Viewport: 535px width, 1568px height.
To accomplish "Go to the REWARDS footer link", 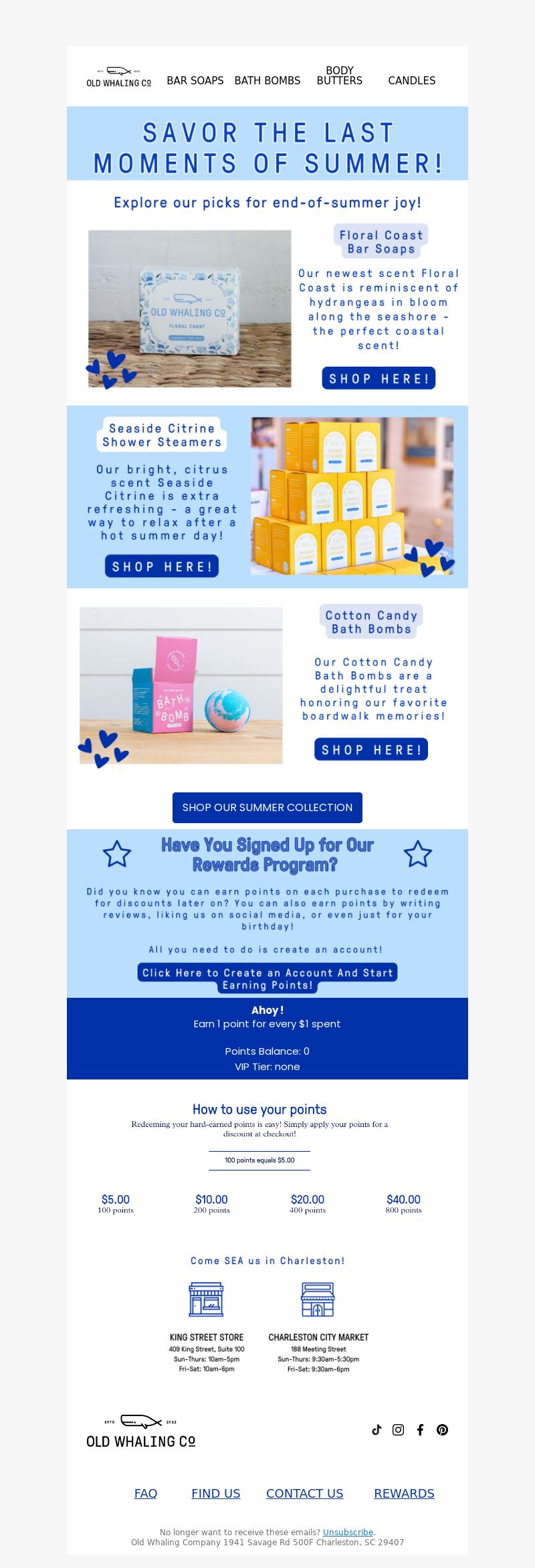I will (404, 1493).
